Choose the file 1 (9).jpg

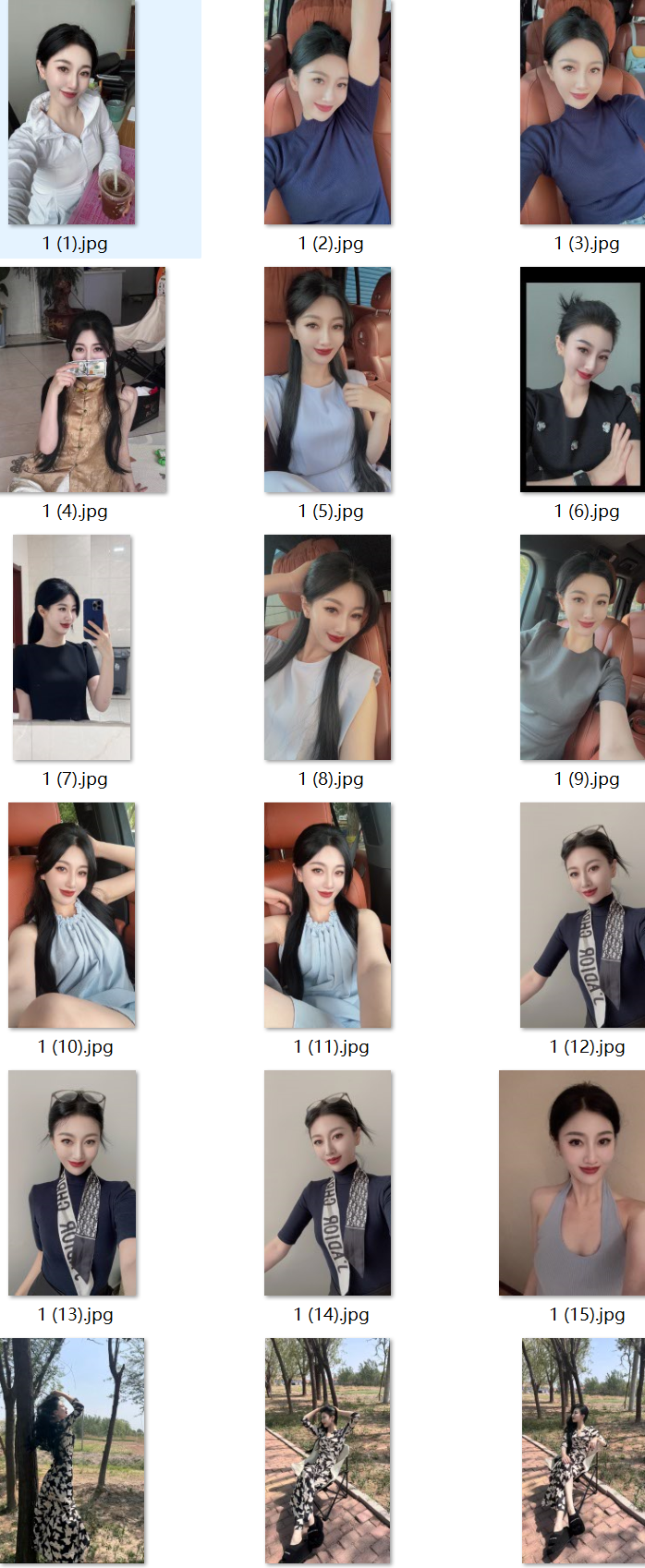[x=583, y=647]
